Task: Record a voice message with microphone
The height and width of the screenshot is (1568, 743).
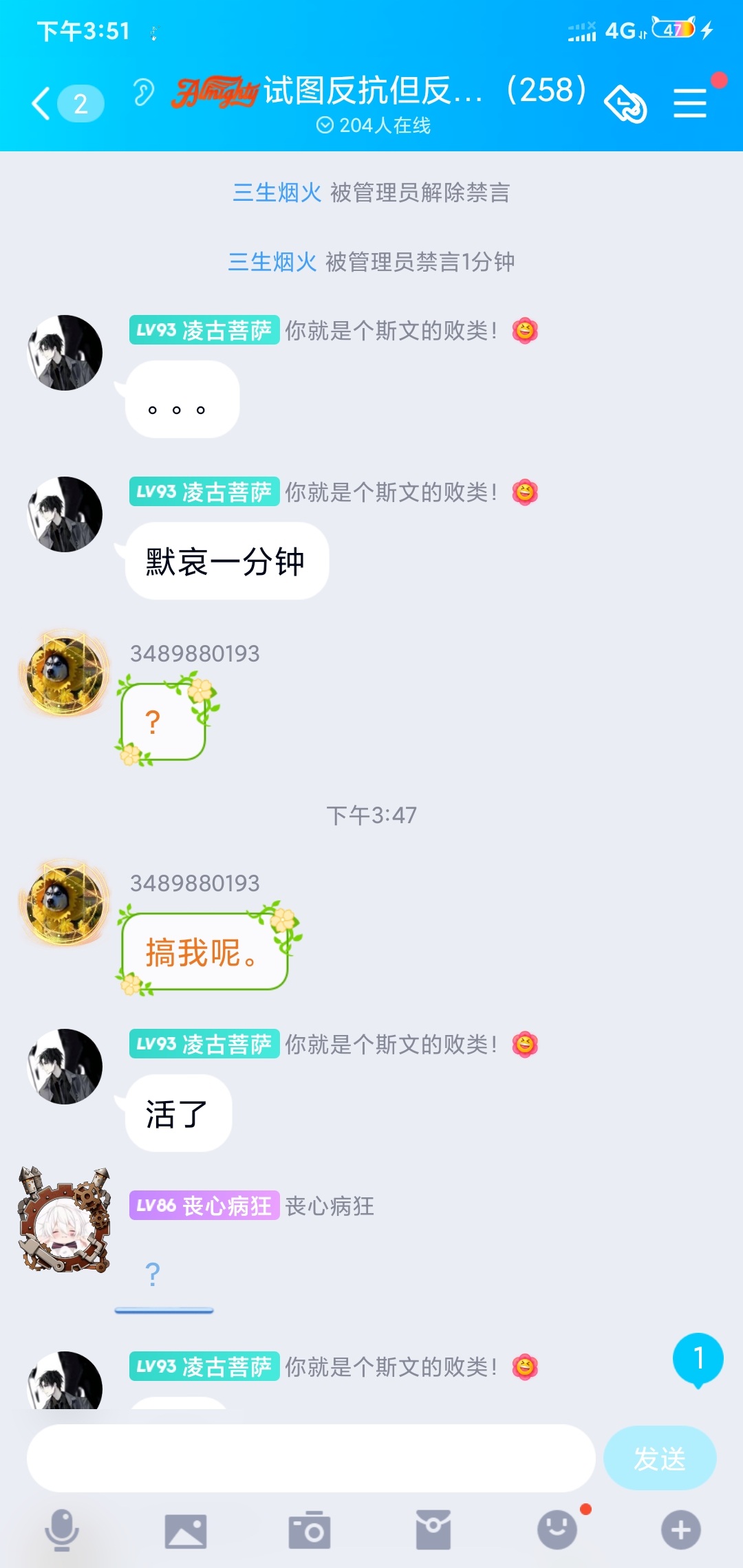Action: coord(62,1530)
